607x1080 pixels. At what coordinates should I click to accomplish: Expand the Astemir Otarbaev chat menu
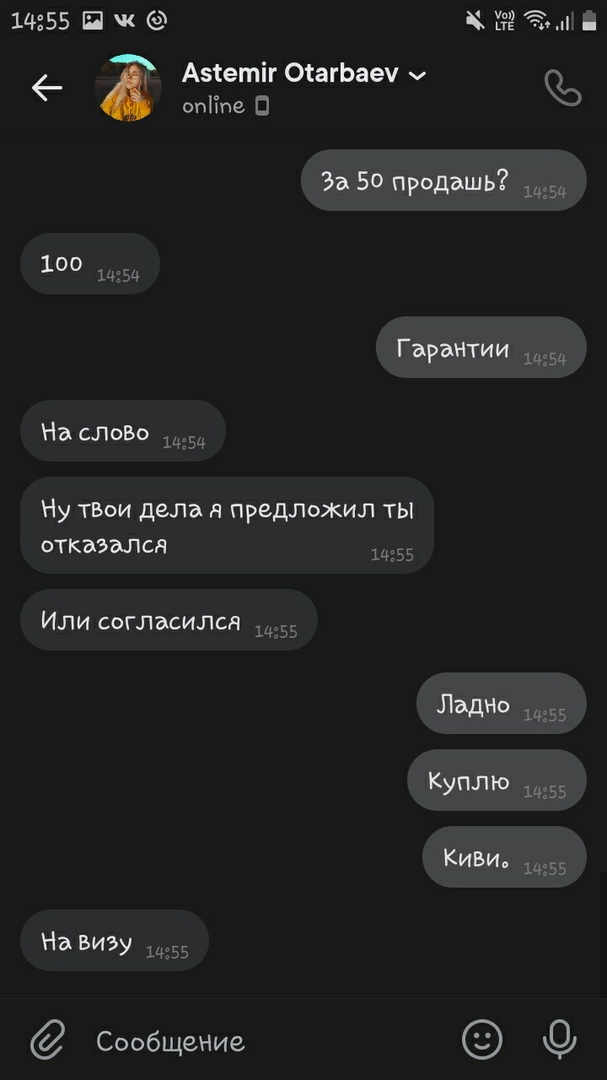[418, 75]
